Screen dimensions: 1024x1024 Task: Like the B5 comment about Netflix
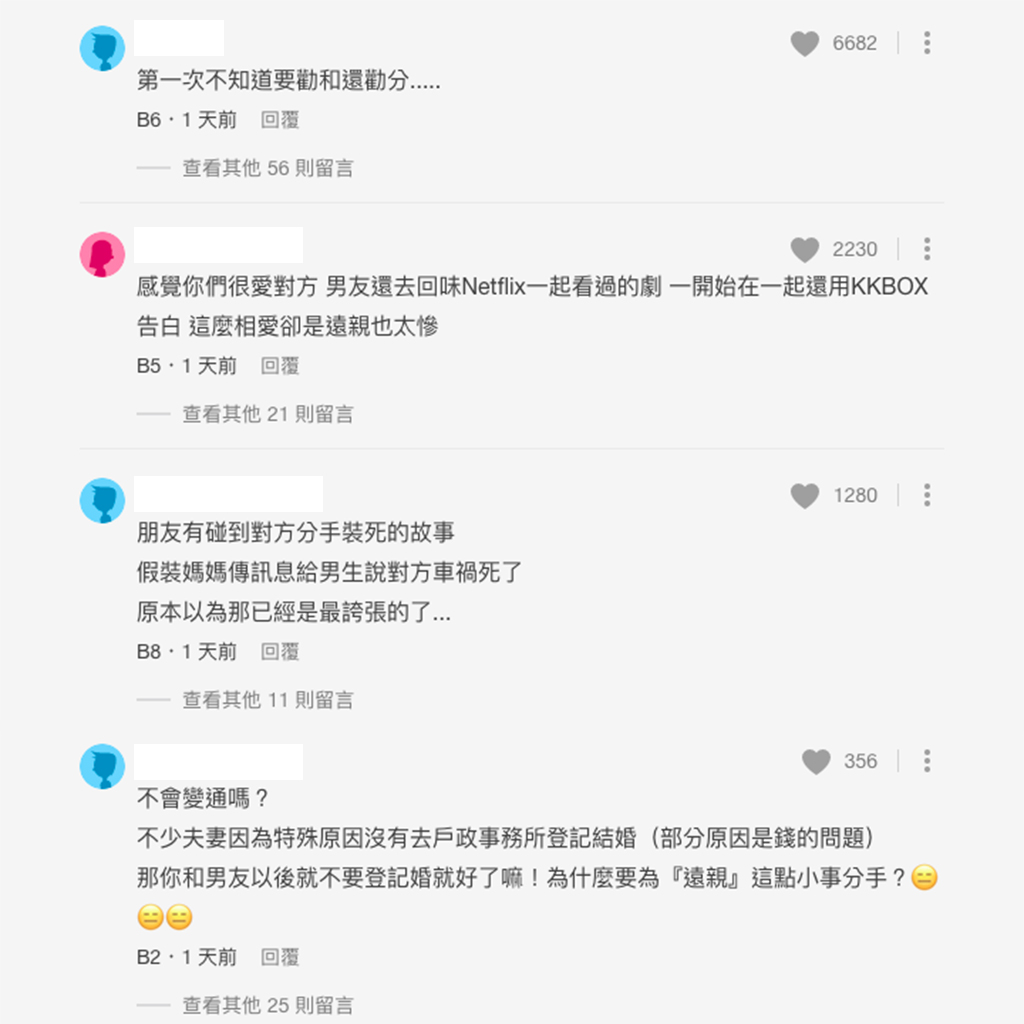805,249
